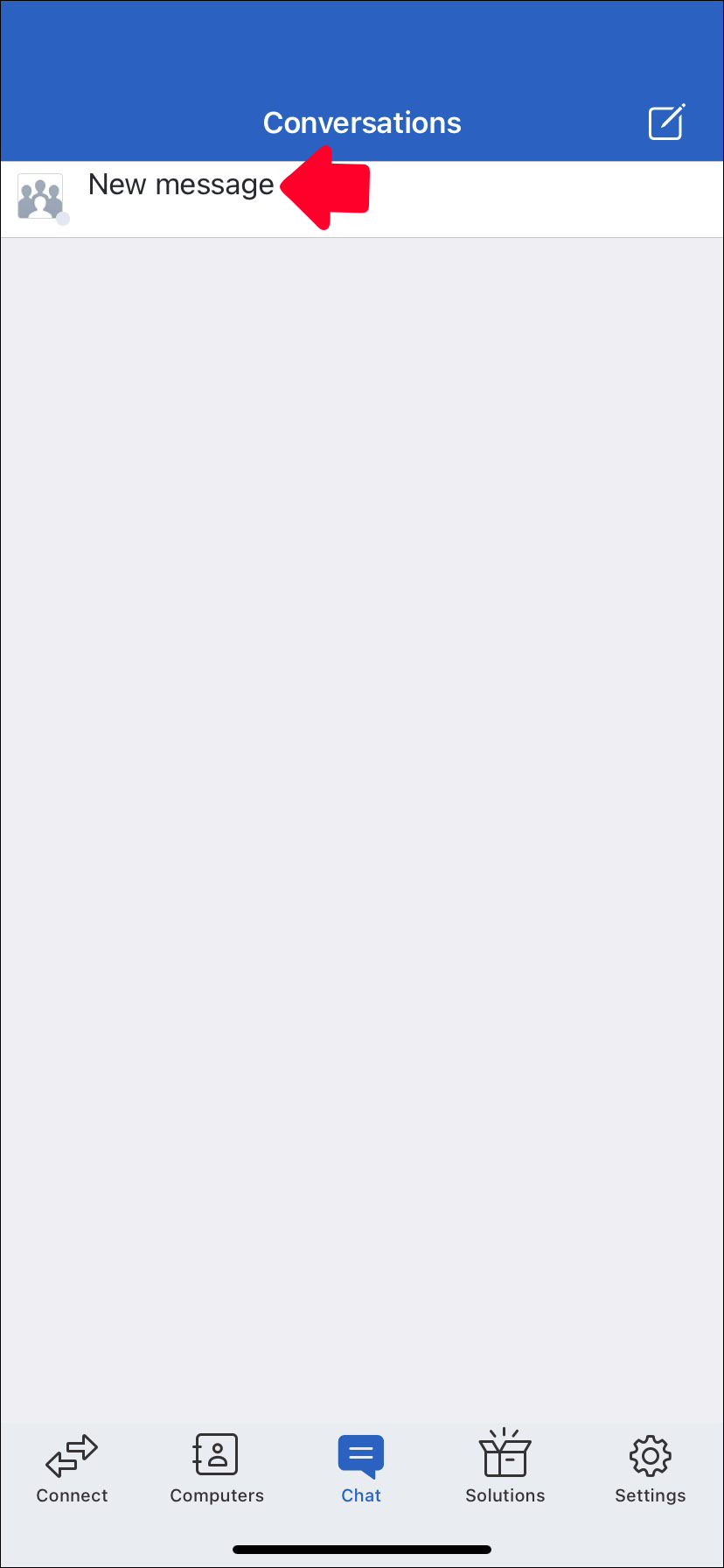This screenshot has height=1568, width=724.
Task: Open the New message conversation
Action: [181, 185]
